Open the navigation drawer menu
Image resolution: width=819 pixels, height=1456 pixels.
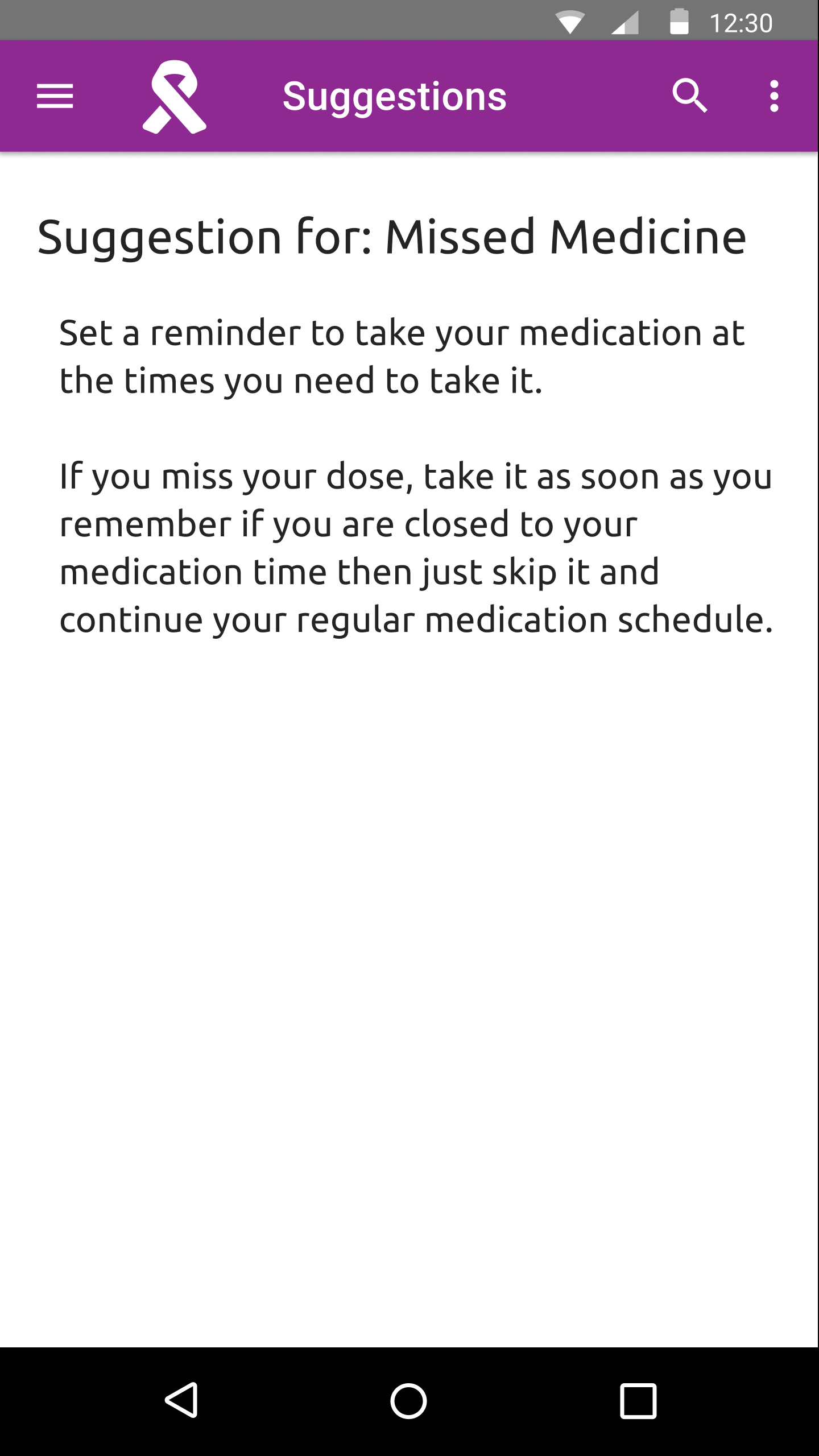tap(55, 96)
